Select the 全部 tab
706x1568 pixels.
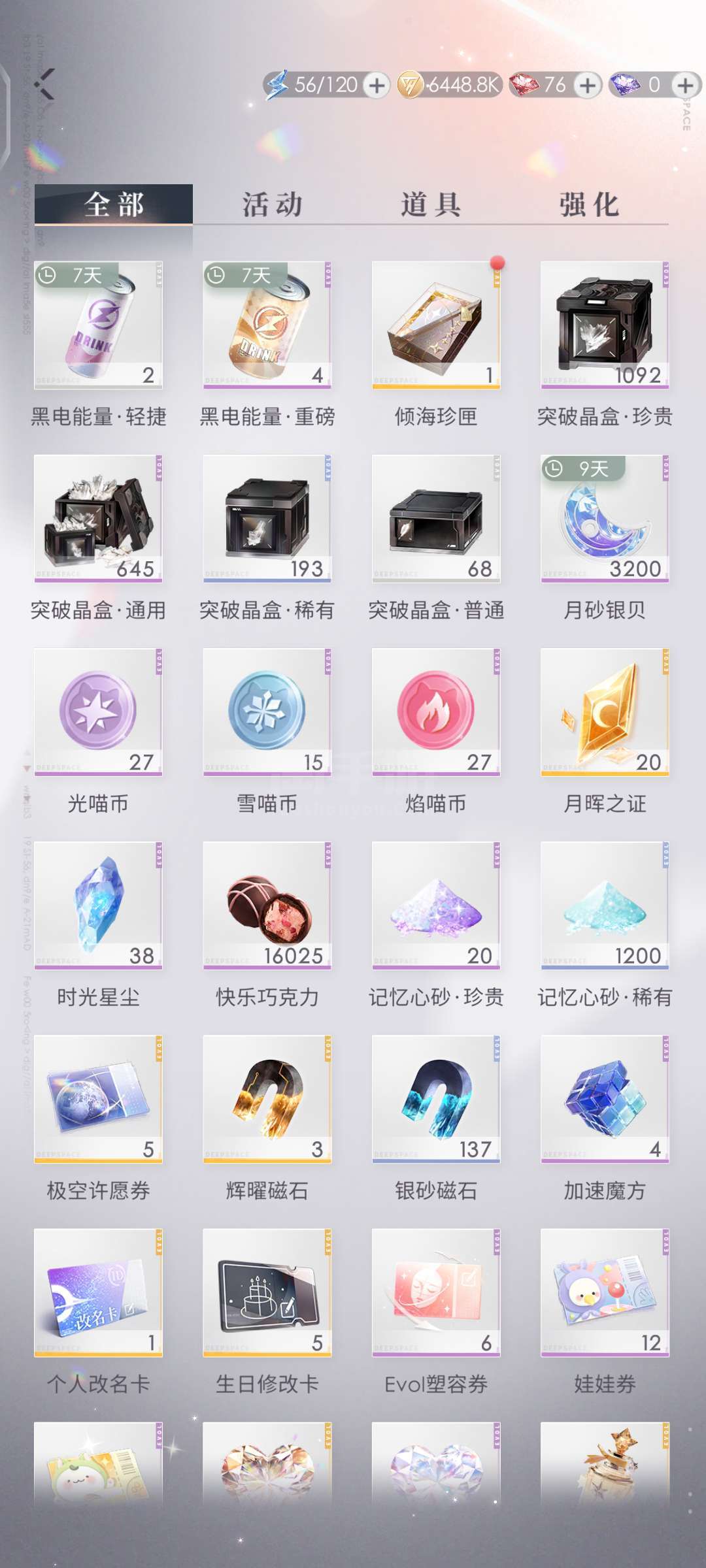tap(114, 204)
